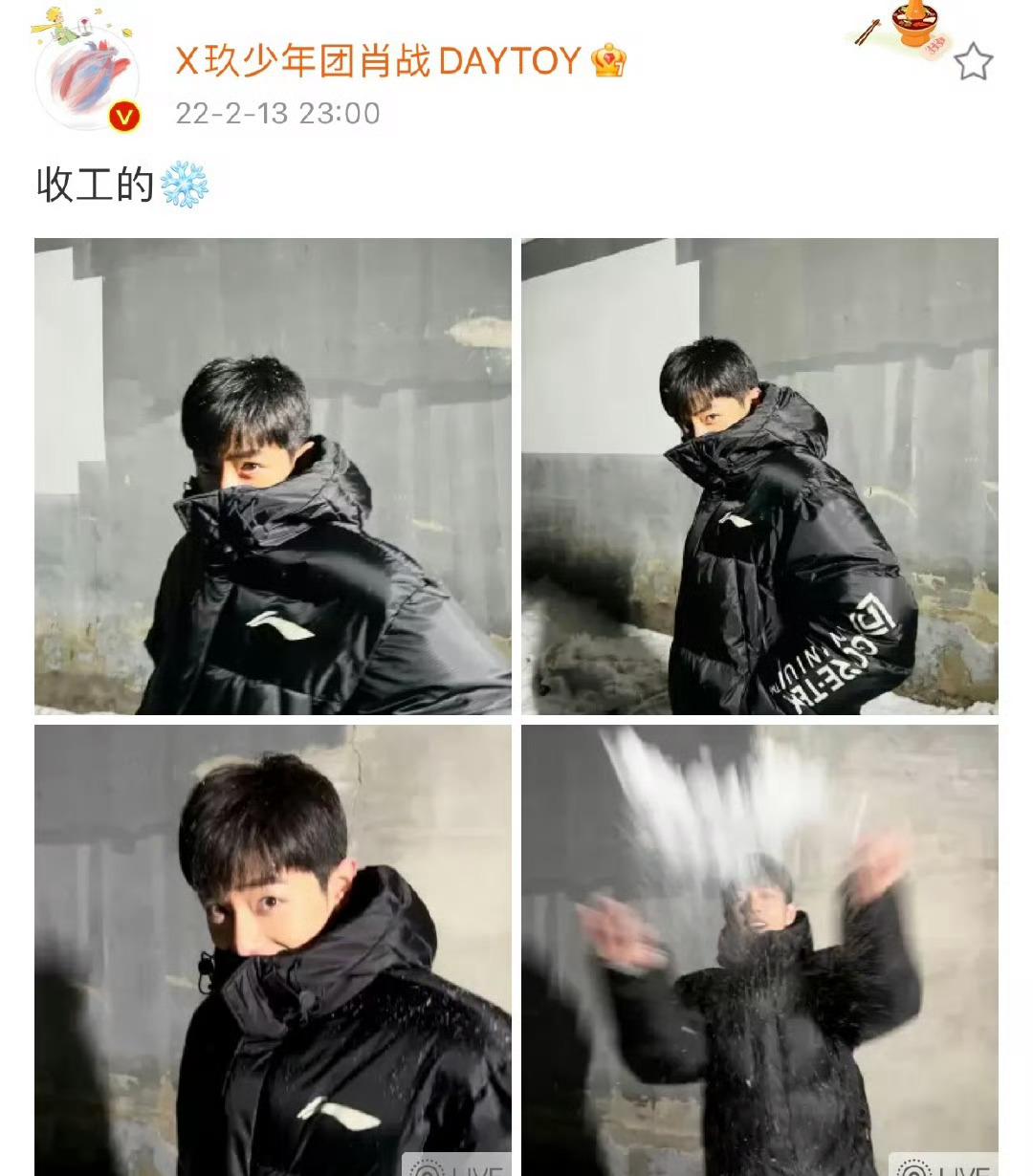
Task: Open the first photo with snowy hair
Action: point(273,476)
